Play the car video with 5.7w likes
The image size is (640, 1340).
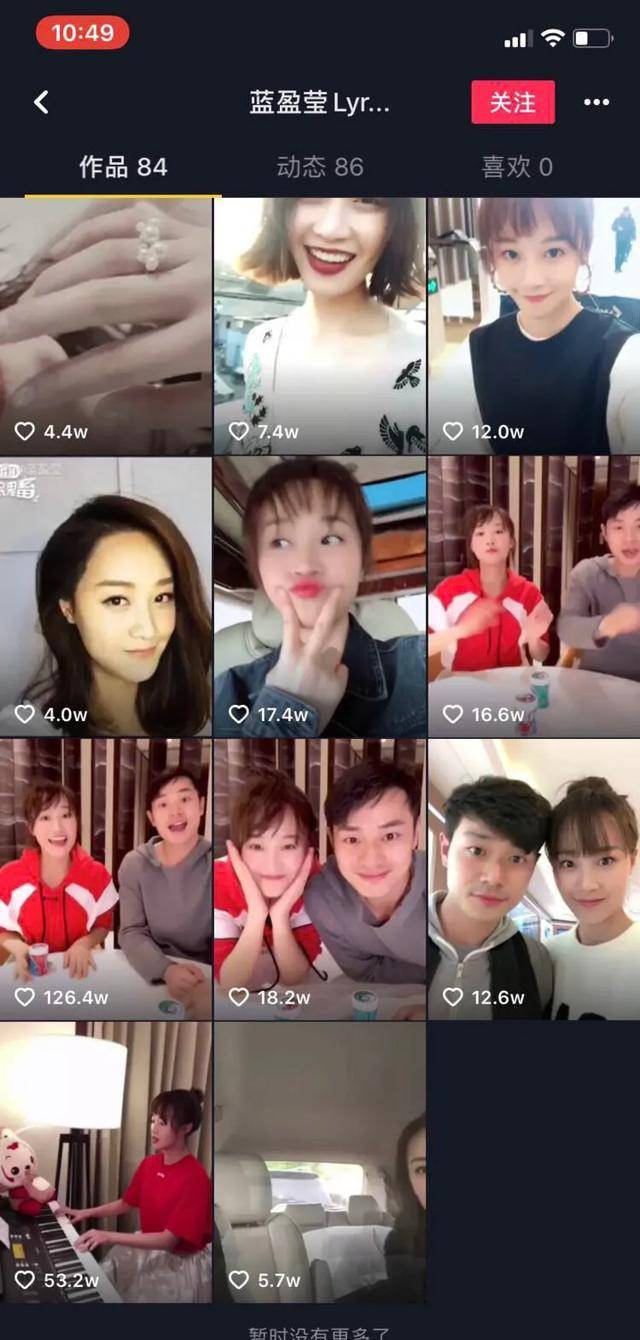(x=320, y=1160)
